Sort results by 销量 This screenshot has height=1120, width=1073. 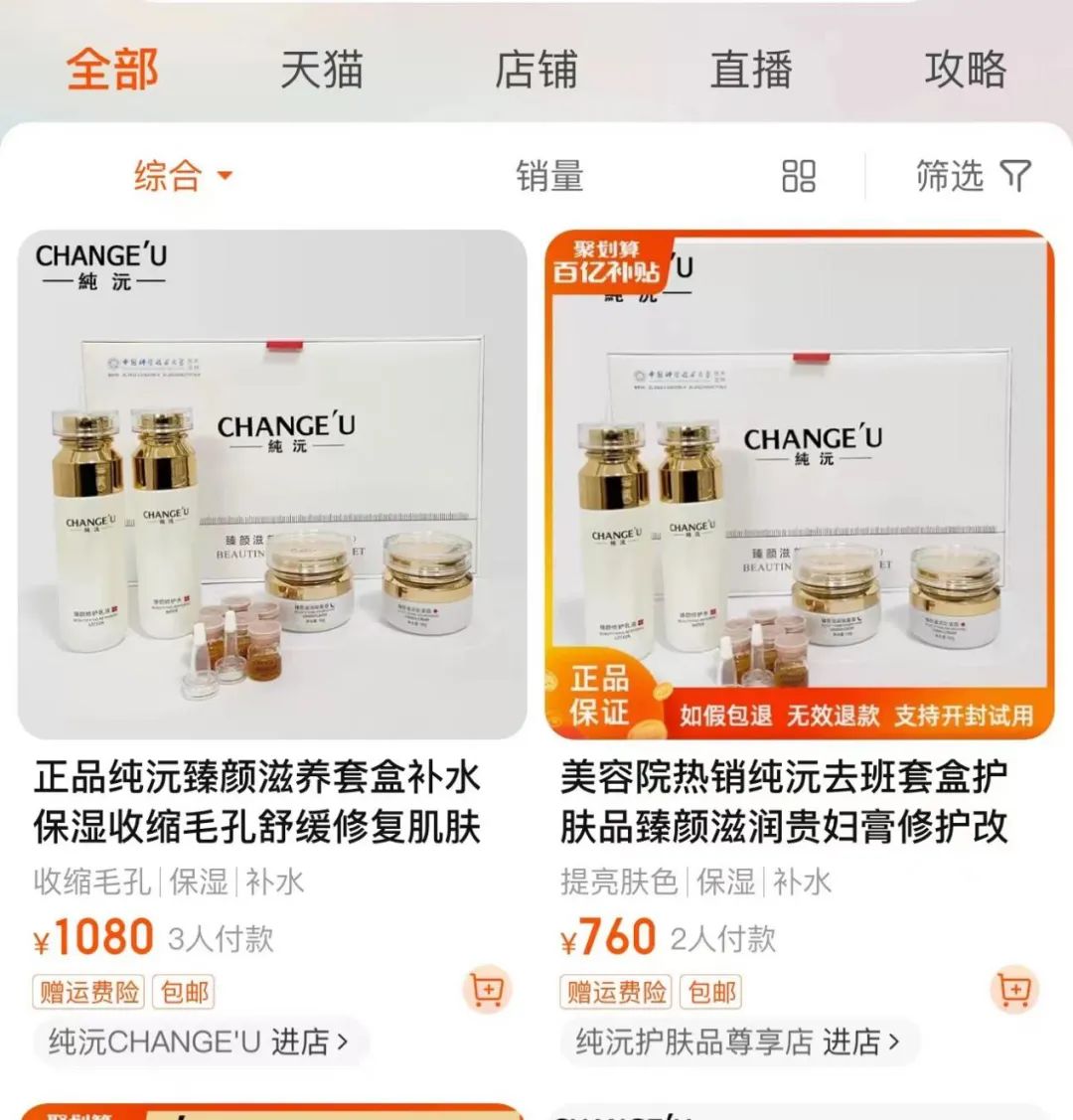549,177
